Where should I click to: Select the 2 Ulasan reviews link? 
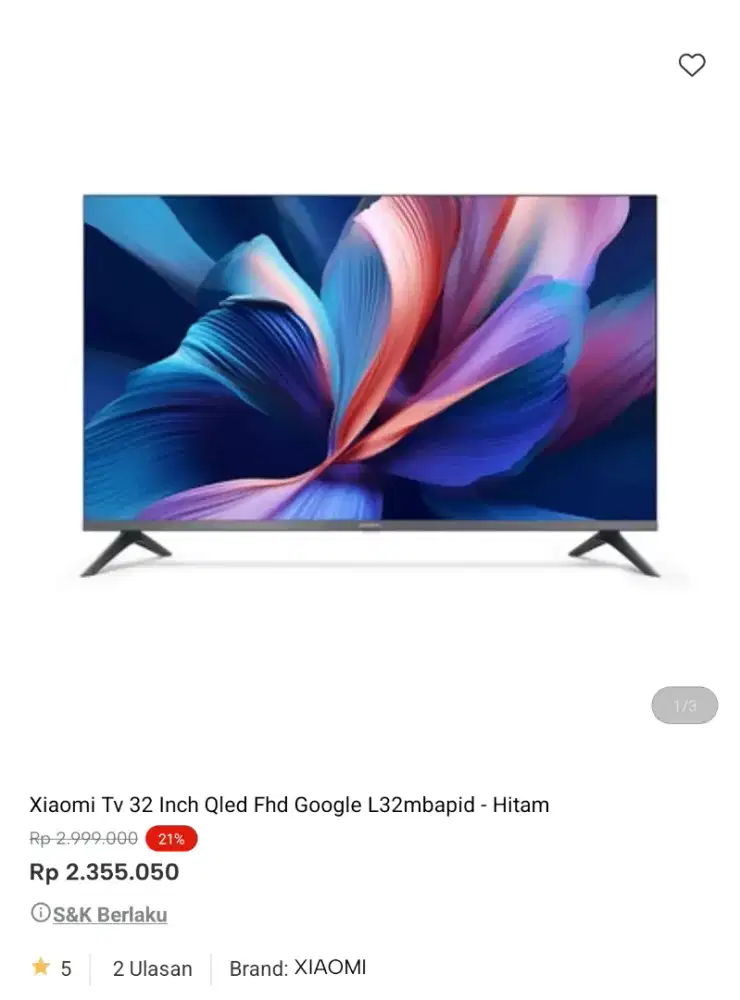150,968
